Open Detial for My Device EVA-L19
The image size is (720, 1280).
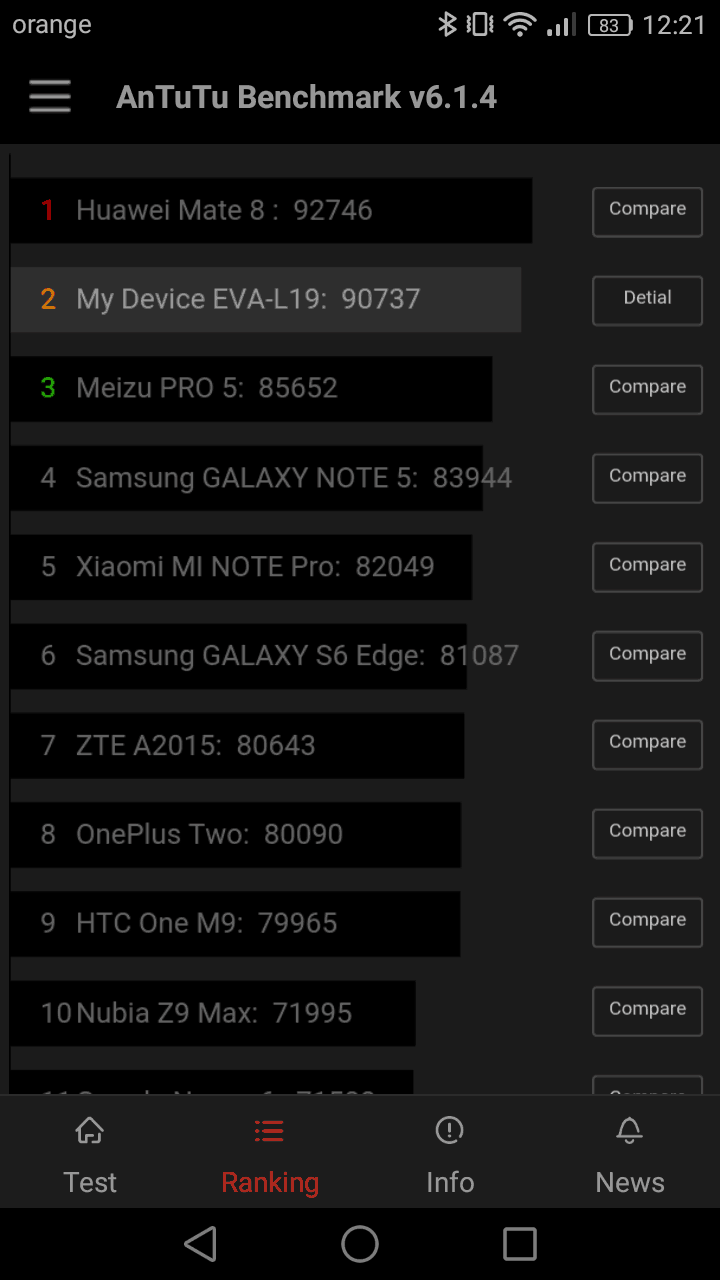click(x=647, y=301)
